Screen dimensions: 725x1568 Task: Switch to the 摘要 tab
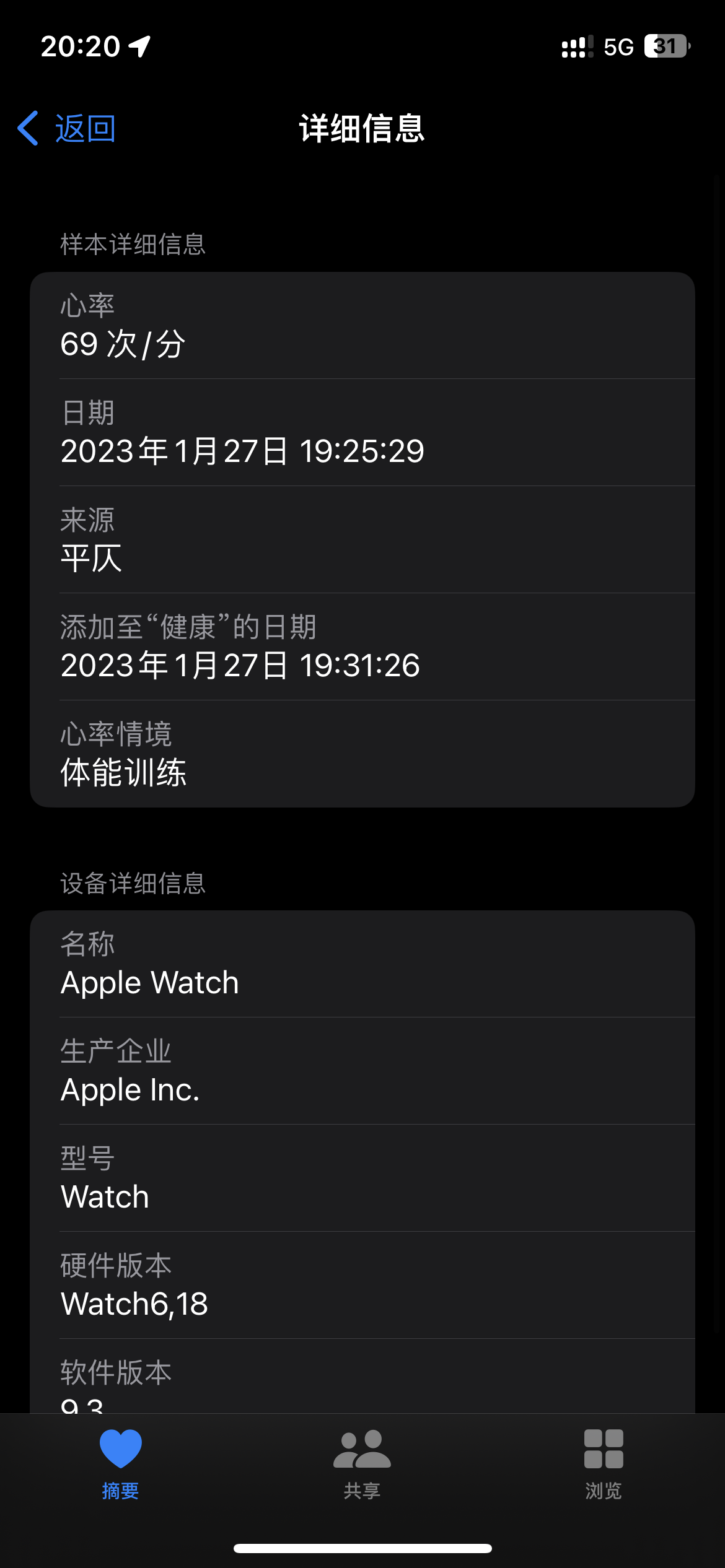120,1464
